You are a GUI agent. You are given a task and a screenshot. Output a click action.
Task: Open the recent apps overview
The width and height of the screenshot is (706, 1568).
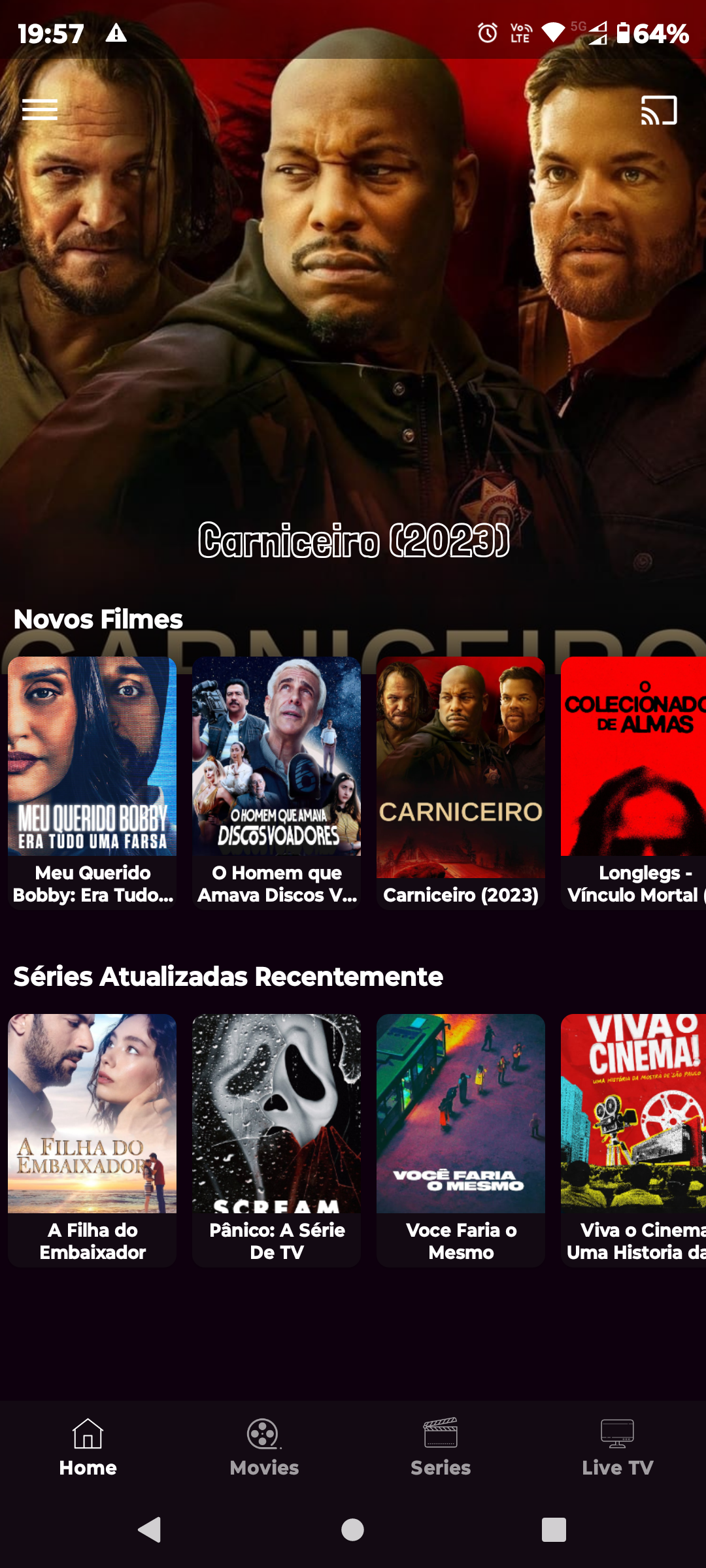(554, 1529)
